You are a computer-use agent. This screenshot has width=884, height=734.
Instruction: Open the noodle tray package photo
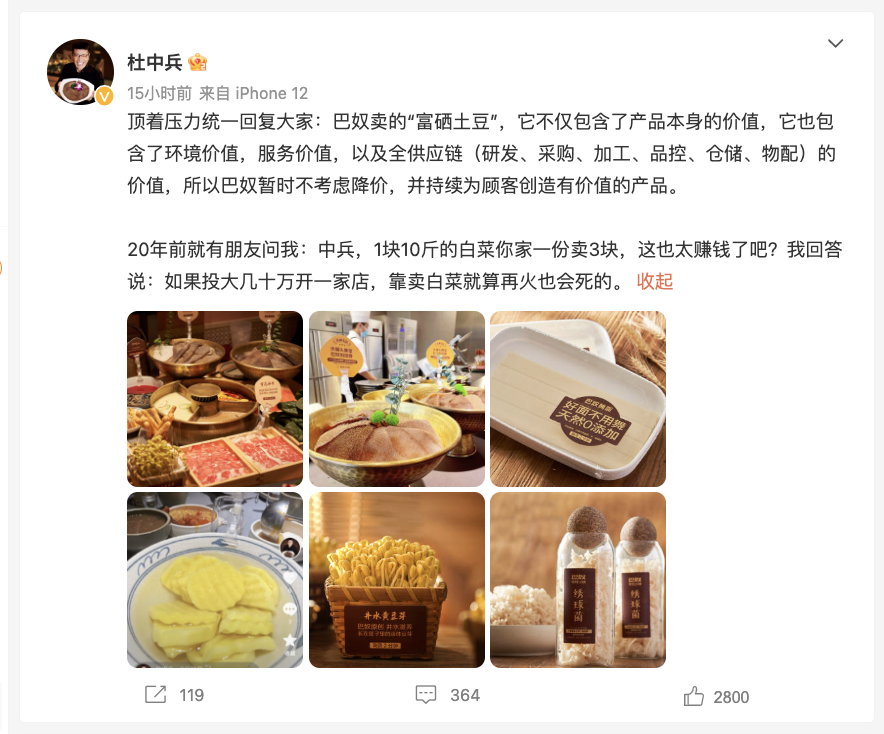click(x=578, y=399)
